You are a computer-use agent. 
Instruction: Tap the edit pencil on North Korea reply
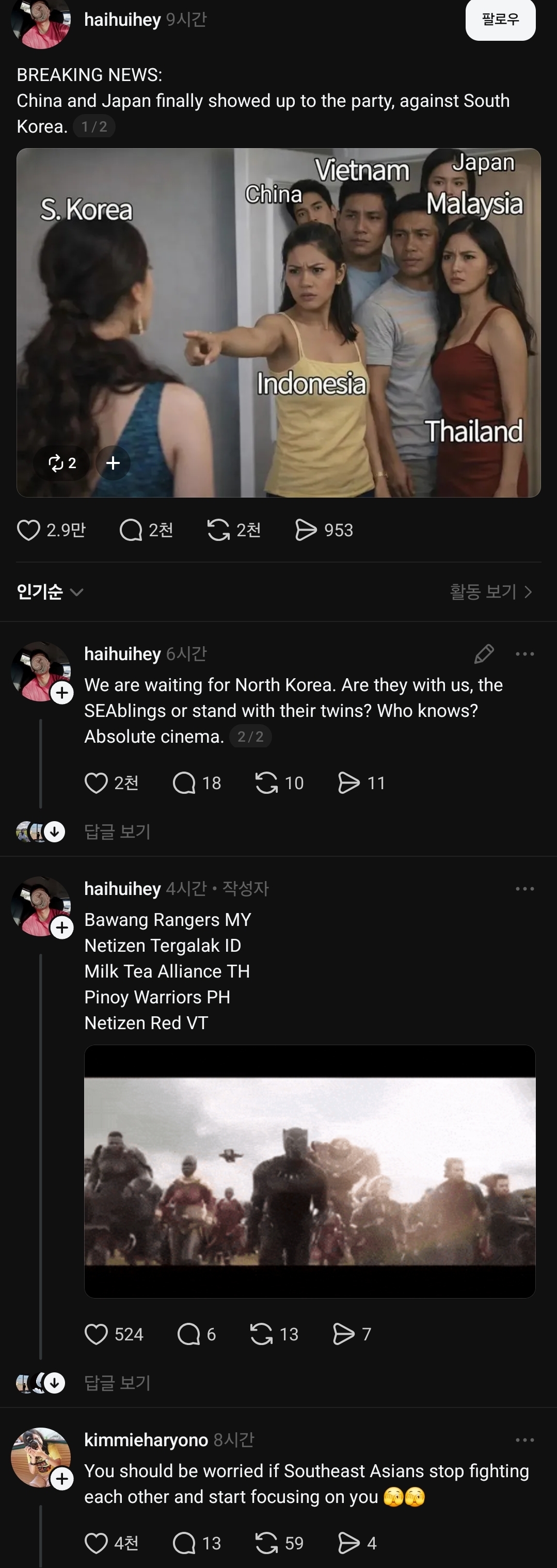pyautogui.click(x=484, y=654)
